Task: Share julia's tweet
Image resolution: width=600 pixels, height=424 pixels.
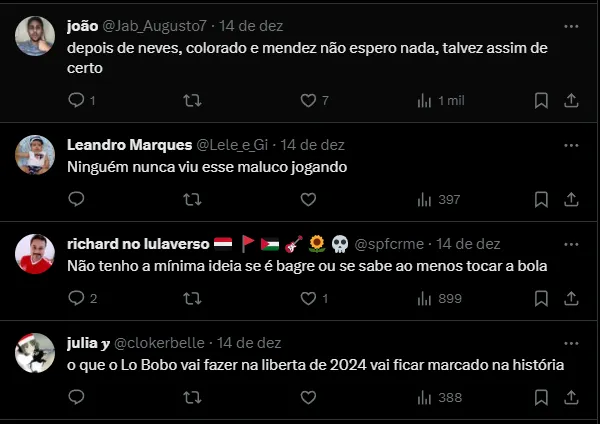Action: [x=571, y=397]
